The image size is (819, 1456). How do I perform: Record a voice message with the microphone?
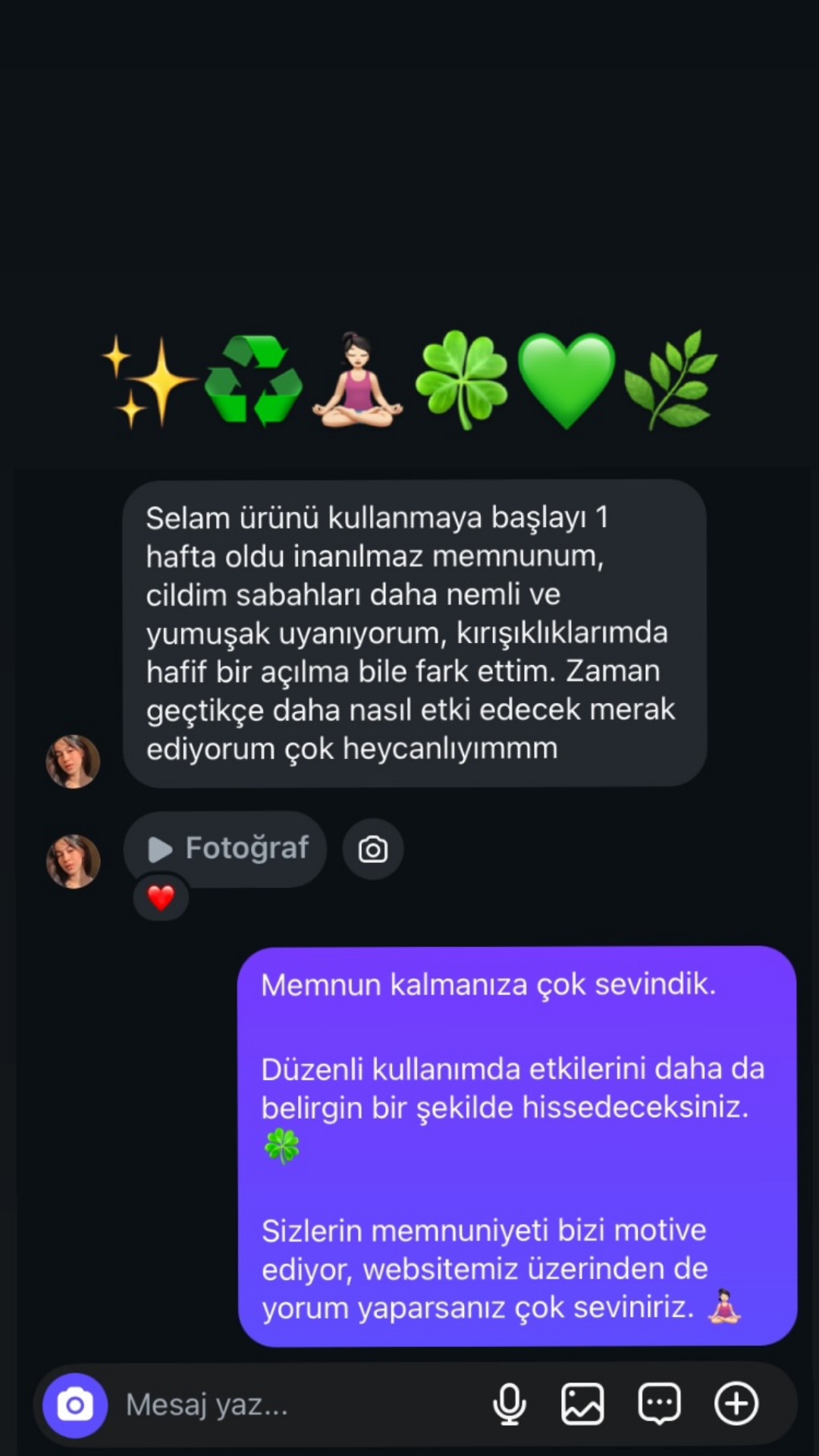tap(509, 1404)
